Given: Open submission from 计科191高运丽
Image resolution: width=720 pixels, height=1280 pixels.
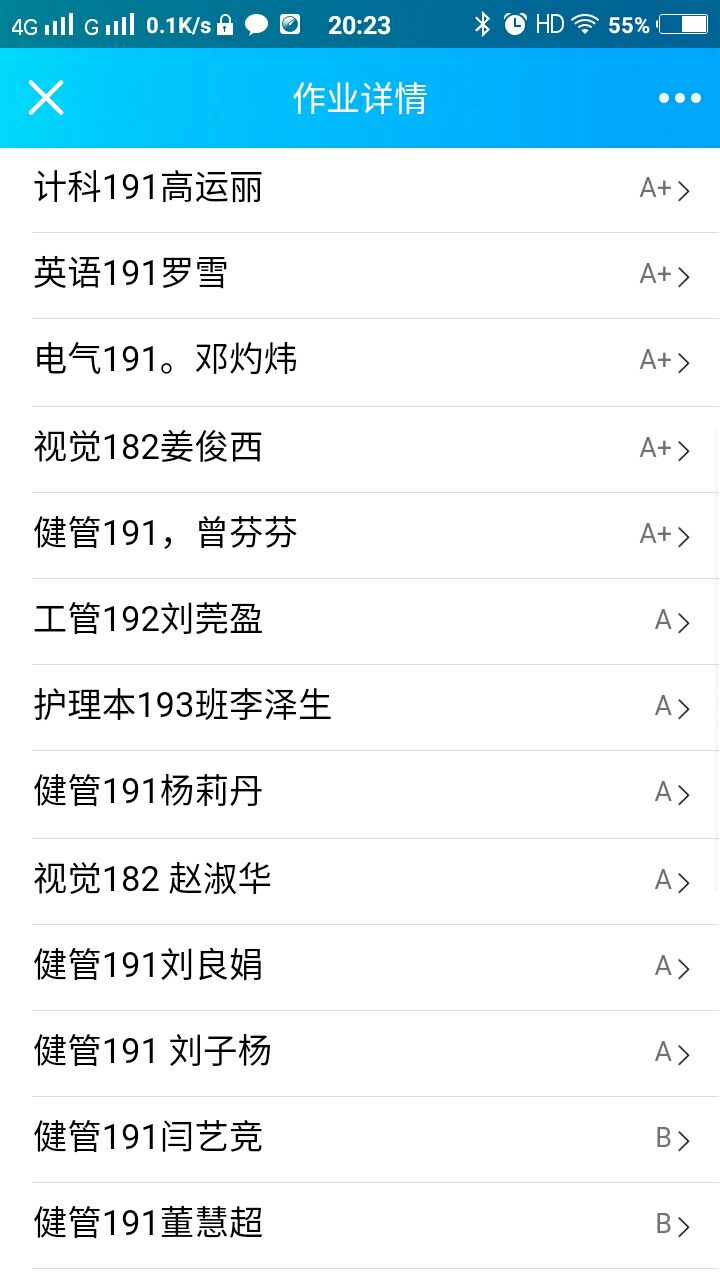Looking at the screenshot, I should click(360, 189).
